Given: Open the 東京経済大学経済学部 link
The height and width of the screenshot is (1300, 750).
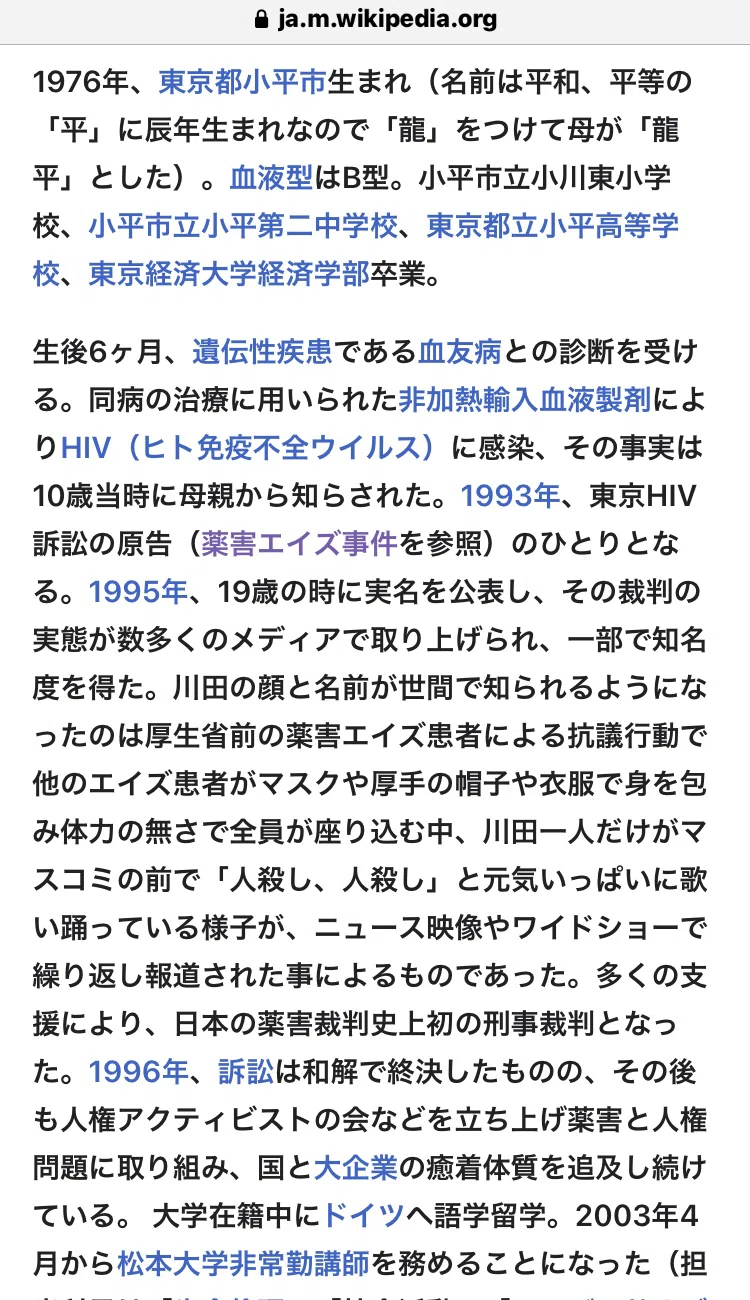Looking at the screenshot, I should coord(229,274).
